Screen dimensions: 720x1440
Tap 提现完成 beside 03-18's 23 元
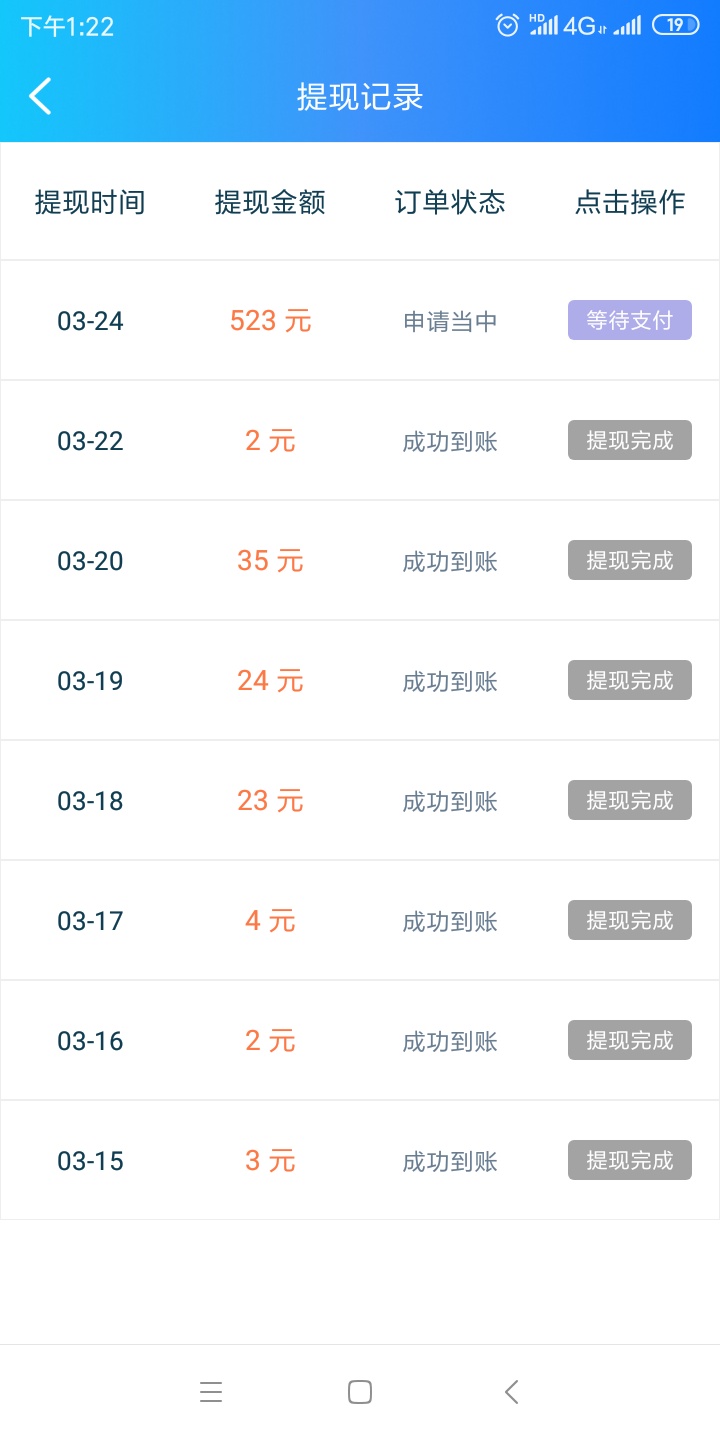[x=630, y=800]
